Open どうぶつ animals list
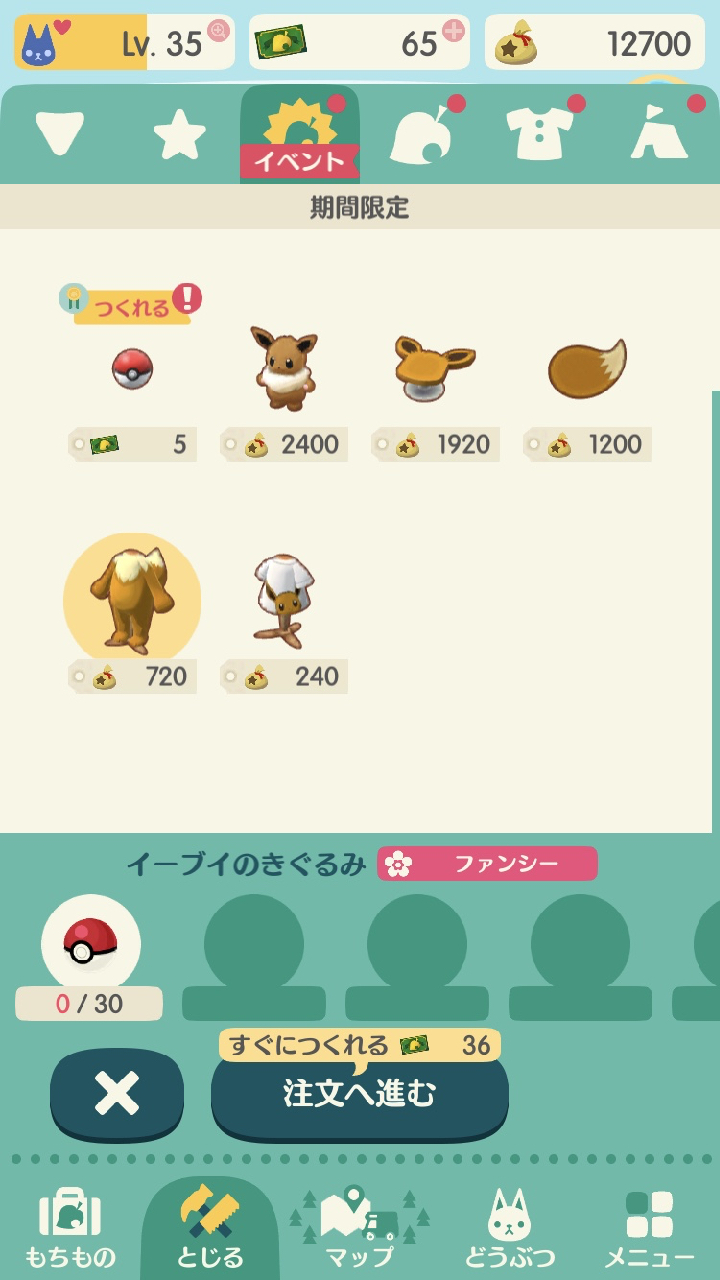 coord(509,1228)
